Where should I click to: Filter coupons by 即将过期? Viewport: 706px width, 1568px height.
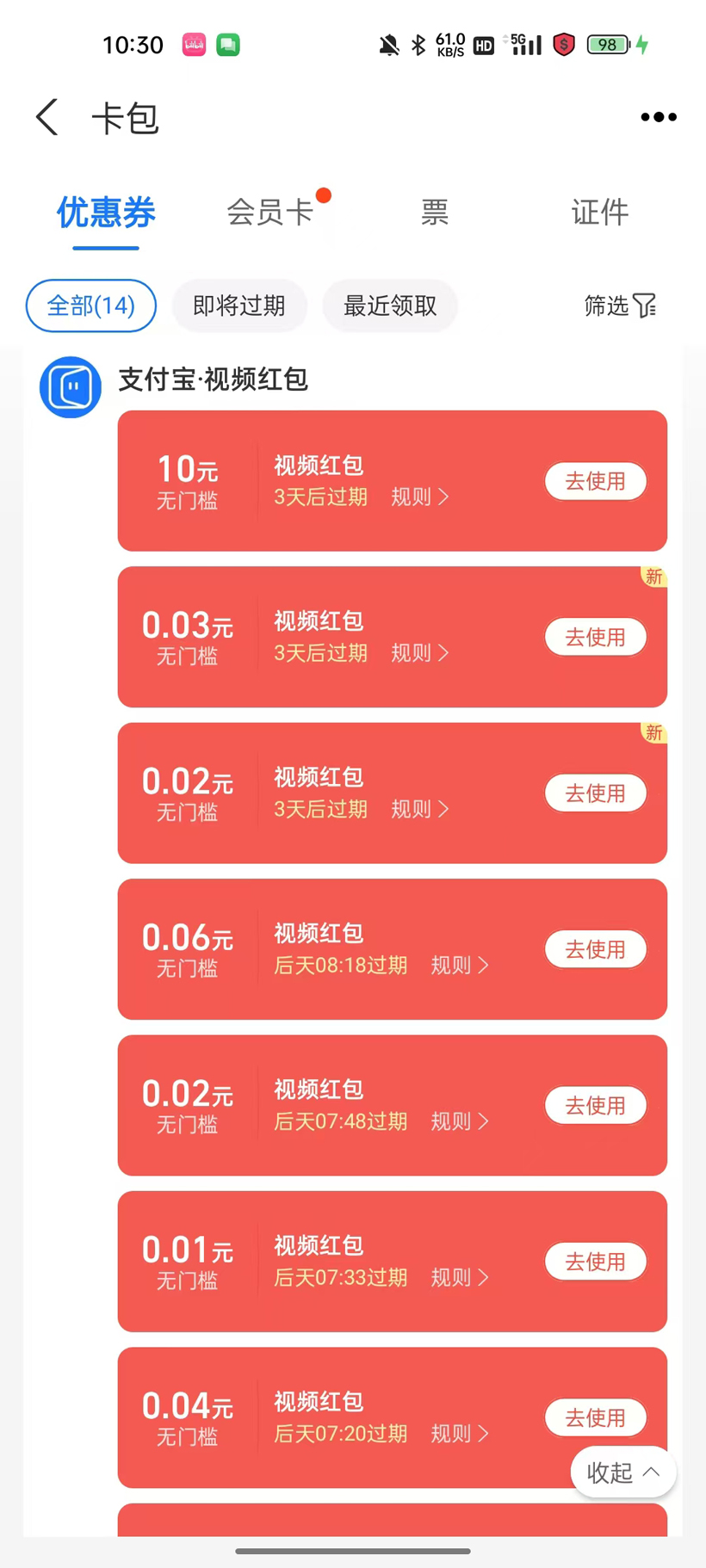point(239,306)
